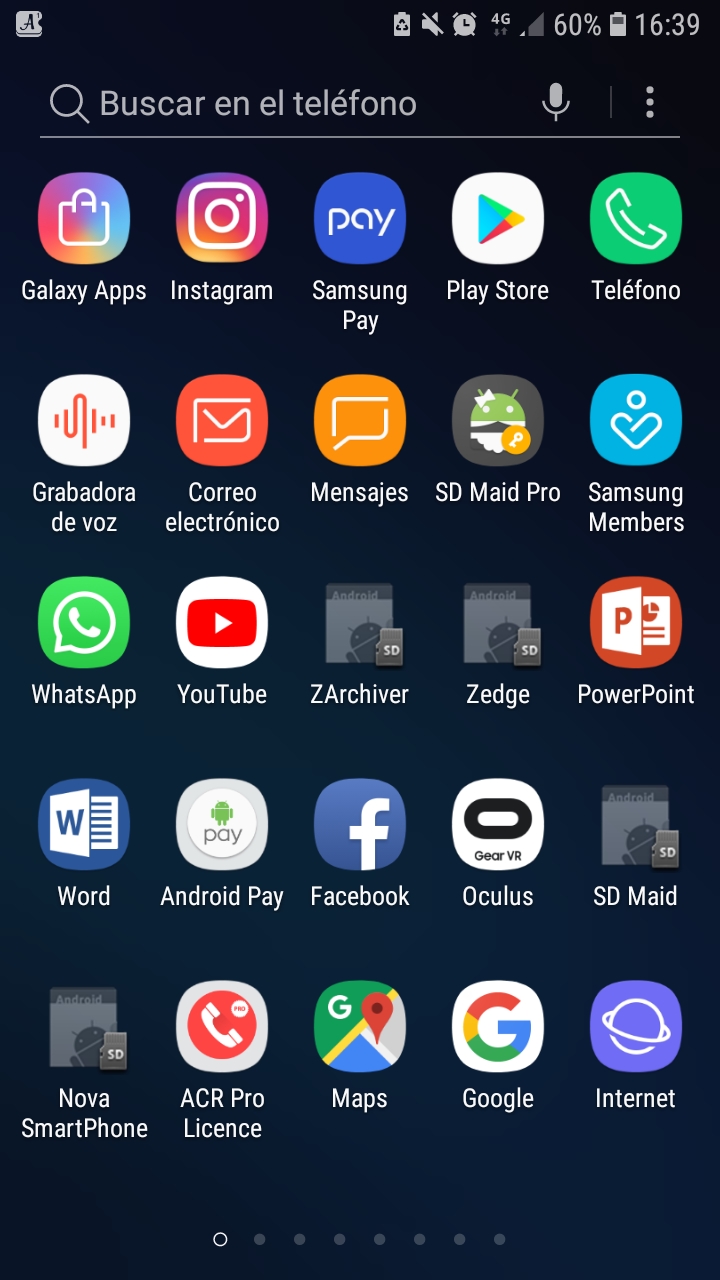
Task: Open the Google app
Action: coord(498,1027)
